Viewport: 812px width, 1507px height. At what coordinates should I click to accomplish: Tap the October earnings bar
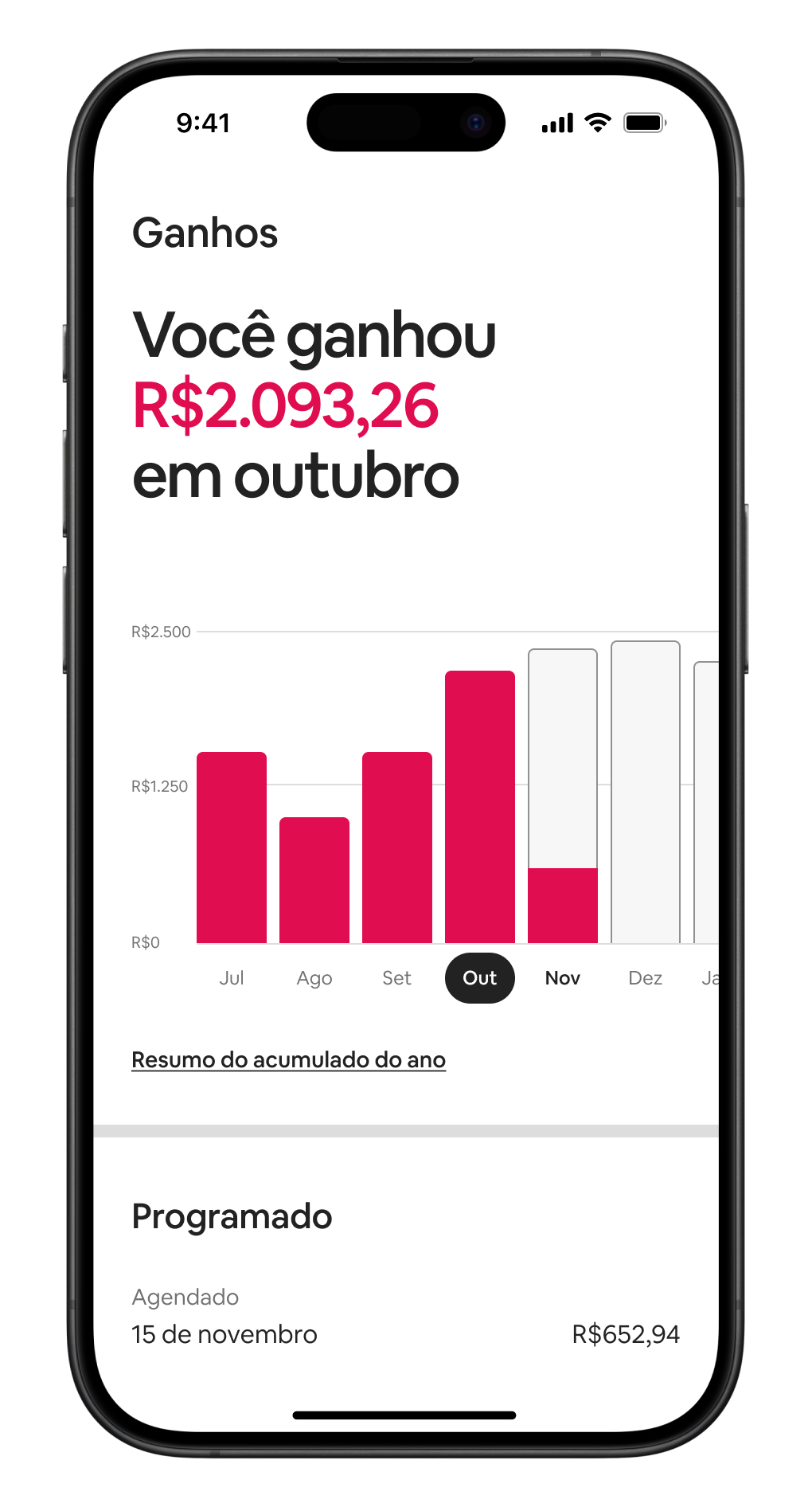click(480, 806)
